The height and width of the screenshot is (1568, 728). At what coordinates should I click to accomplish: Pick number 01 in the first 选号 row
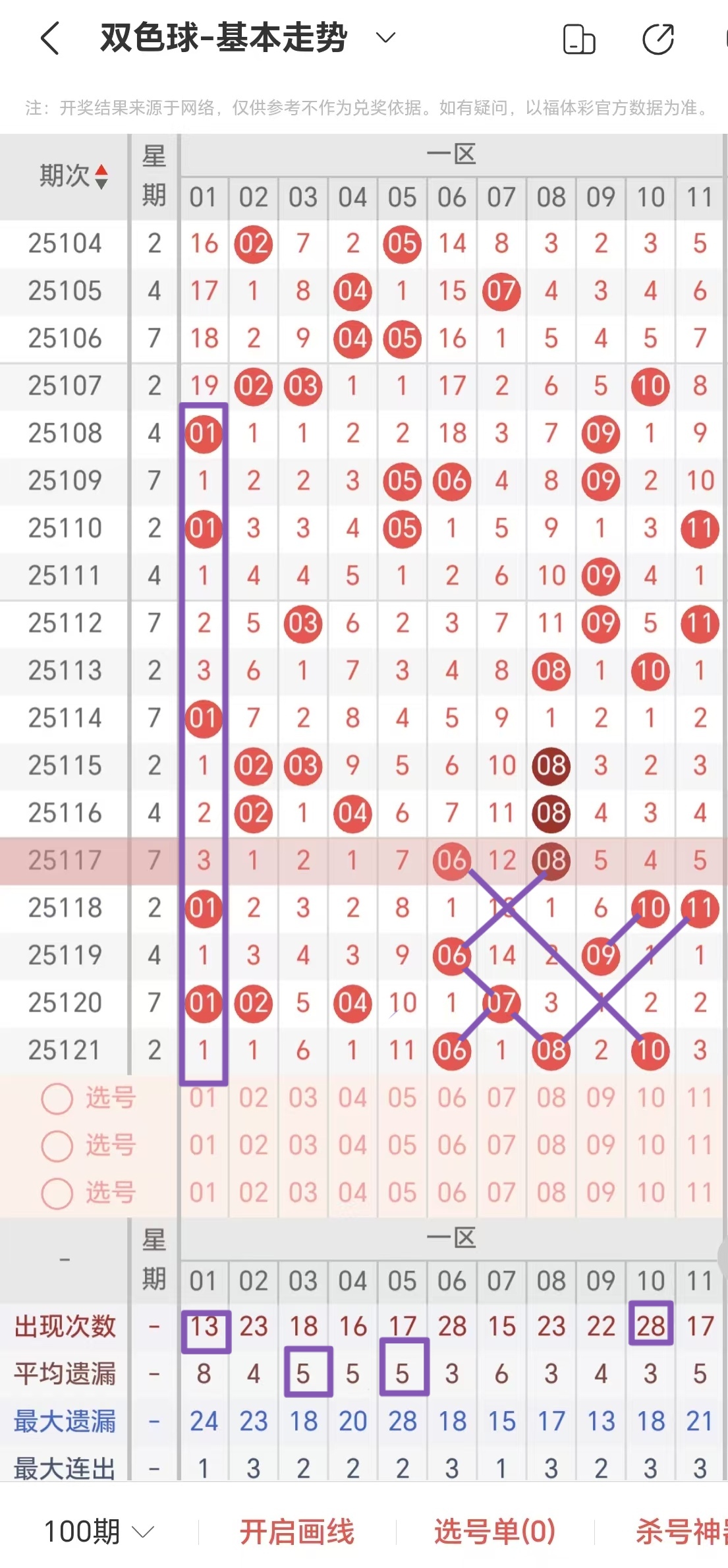click(204, 1097)
